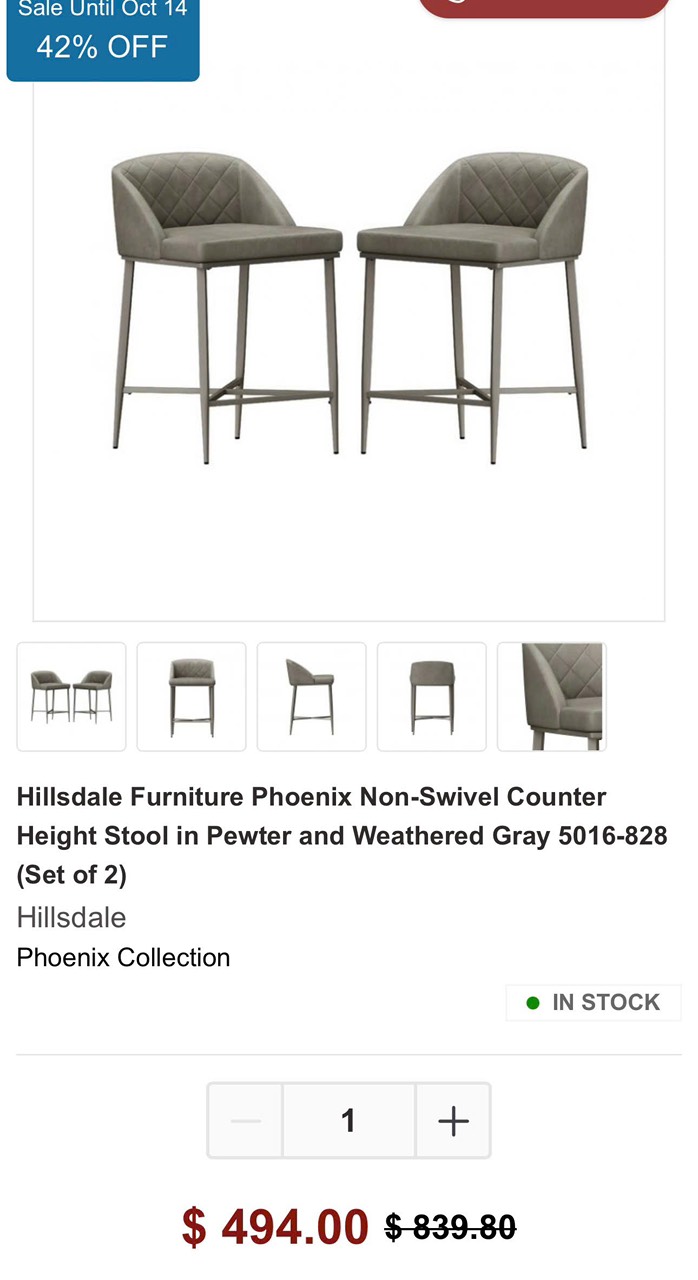Open the Phoenix Collection link
Screen dimensions: 698x1280
tap(123, 957)
